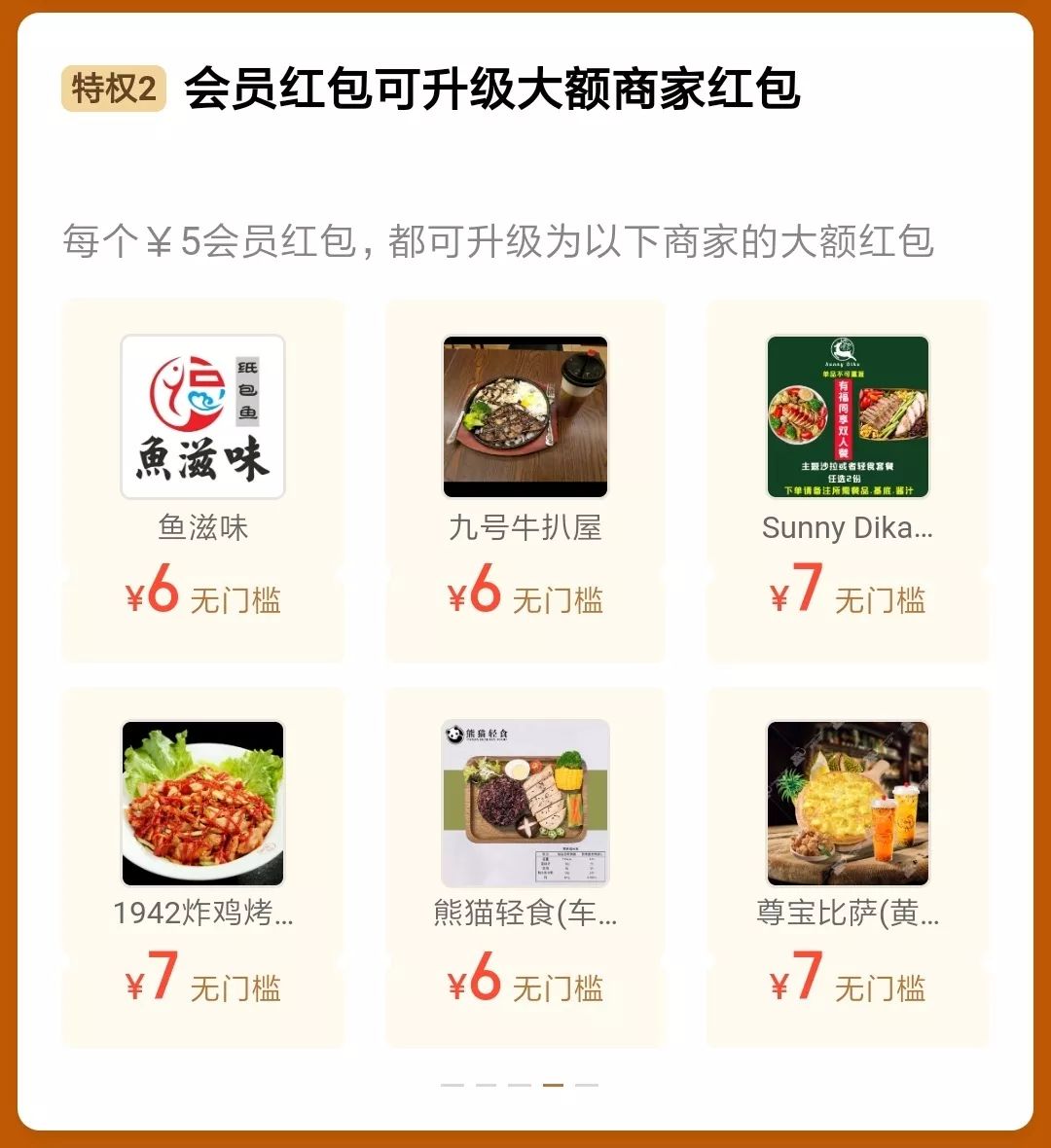Screen dimensions: 1051x1148
Task: Jump to the first pagination dot
Action: [x=453, y=1085]
